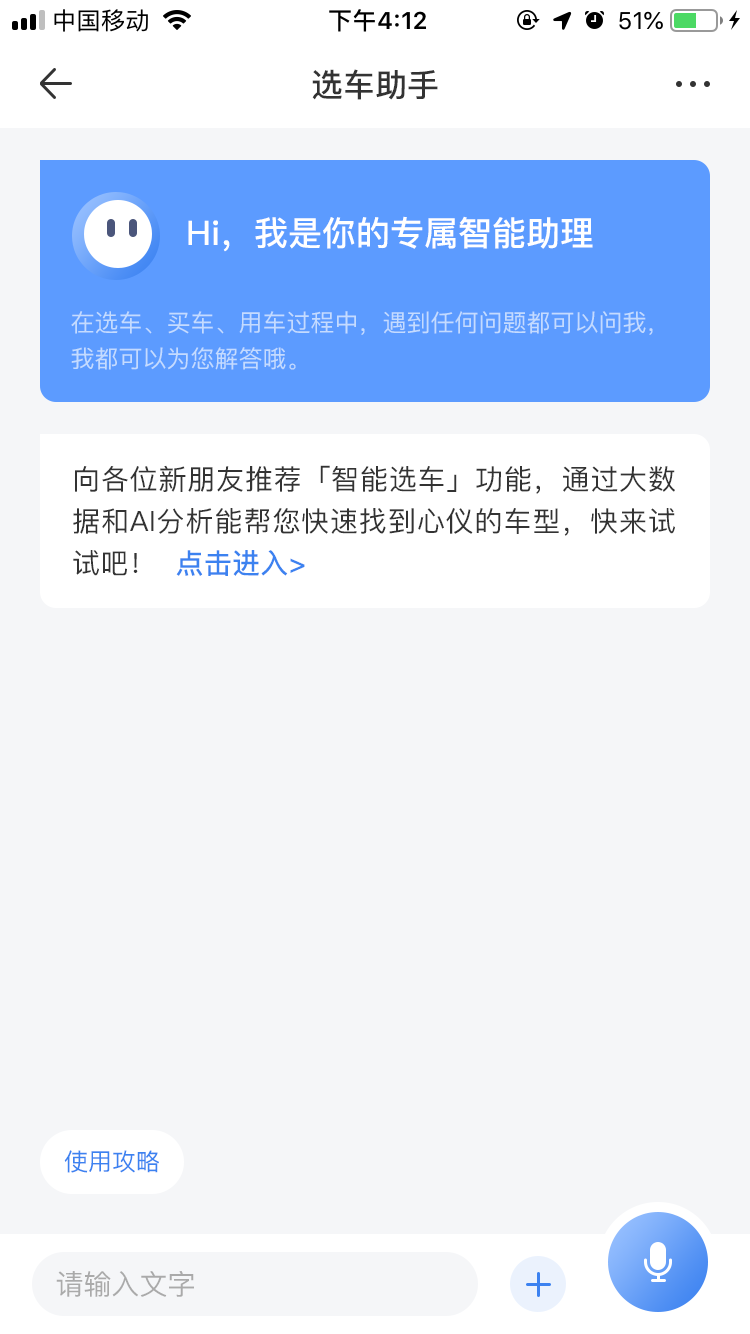Open the three-dot overflow menu
The image size is (750, 1334).
692,84
